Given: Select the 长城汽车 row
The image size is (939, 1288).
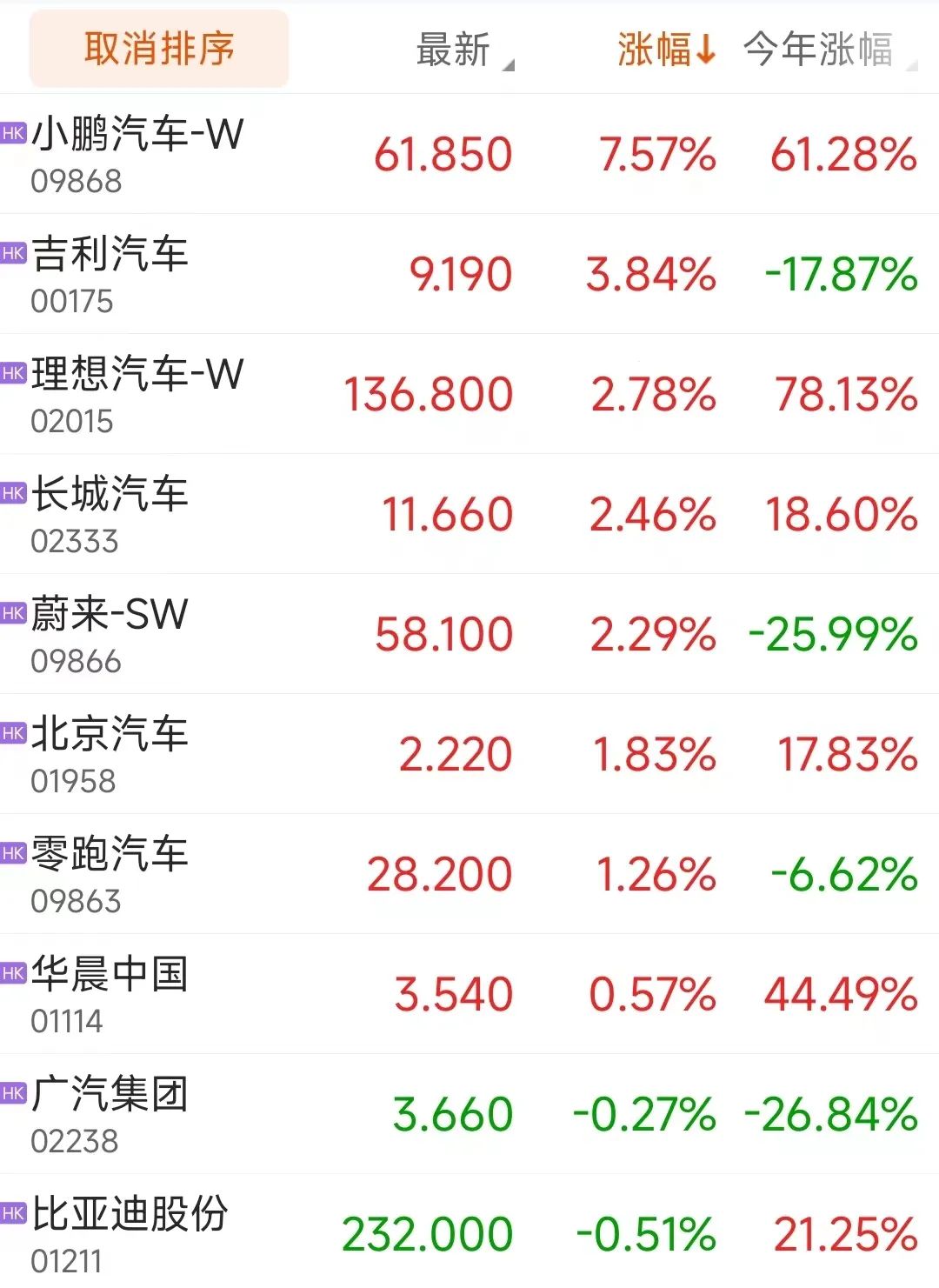Looking at the screenshot, I should pyautogui.click(x=110, y=514).
